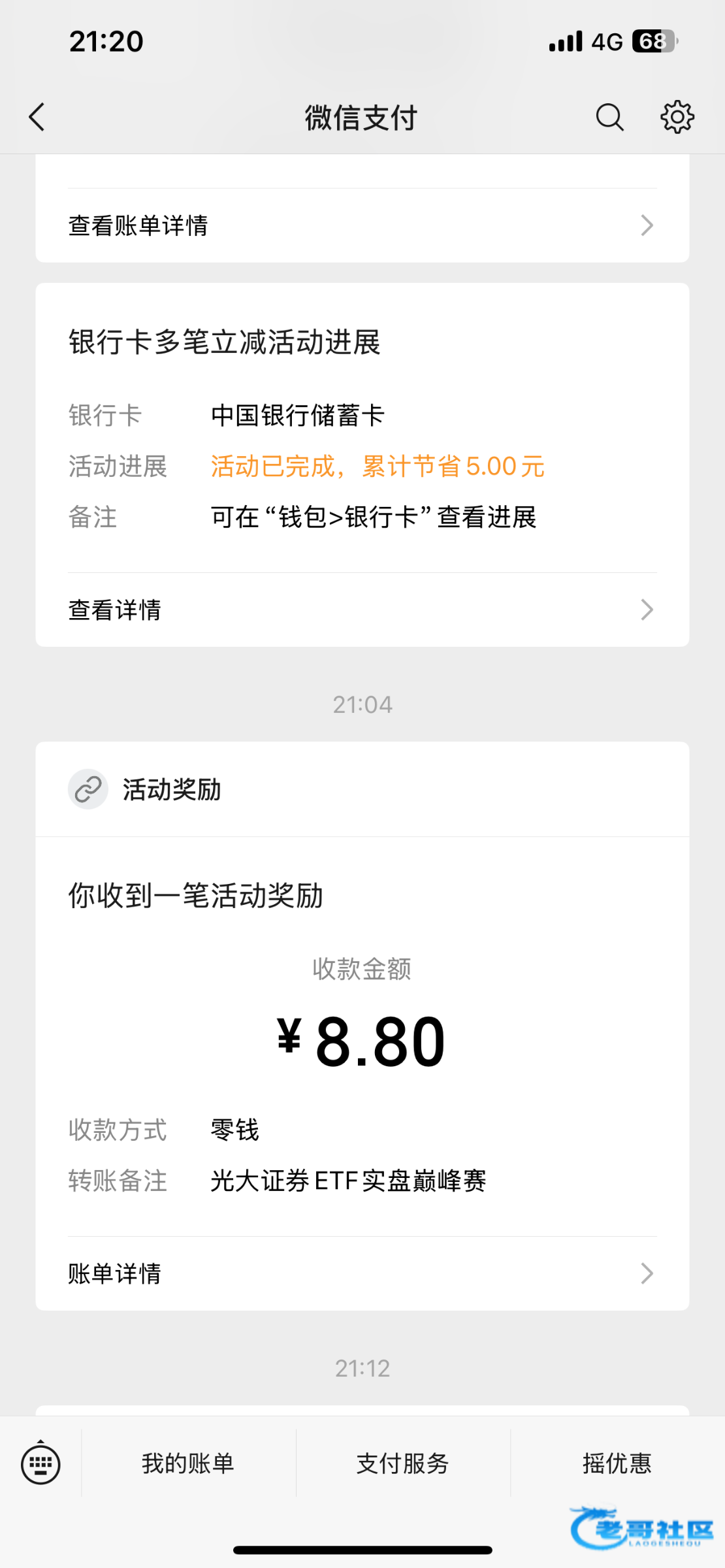View 账单详情 for the ¥8.80 reward
725x1568 pixels.
(x=362, y=1273)
